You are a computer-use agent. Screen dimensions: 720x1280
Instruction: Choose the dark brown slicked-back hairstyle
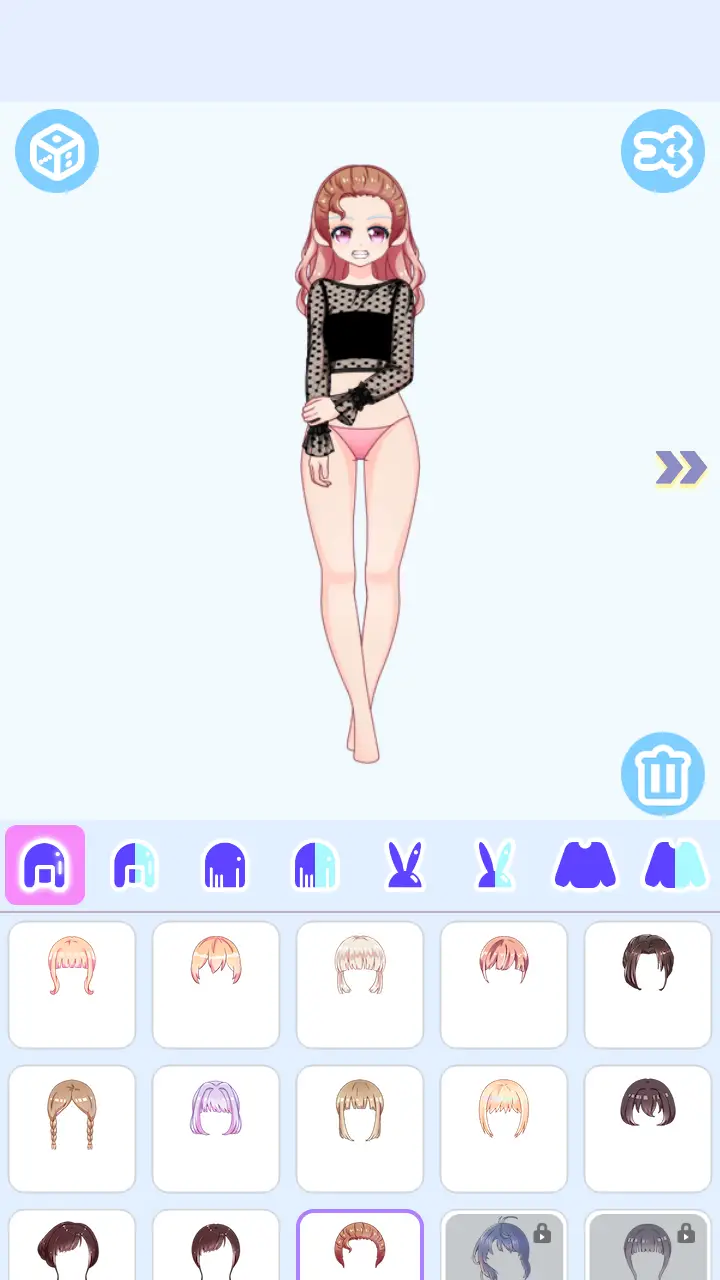click(x=648, y=984)
